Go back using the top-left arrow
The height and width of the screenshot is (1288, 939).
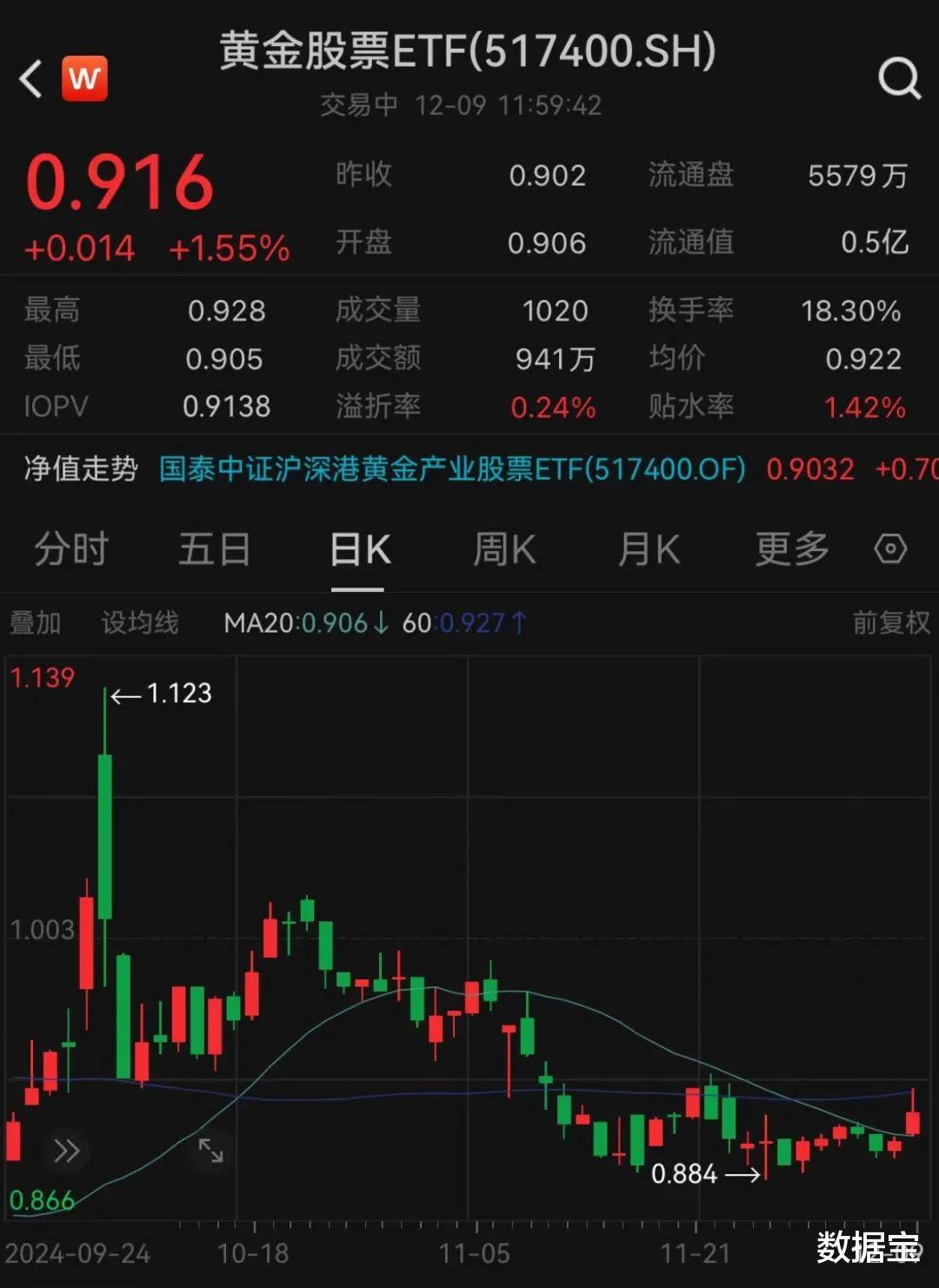tap(31, 79)
